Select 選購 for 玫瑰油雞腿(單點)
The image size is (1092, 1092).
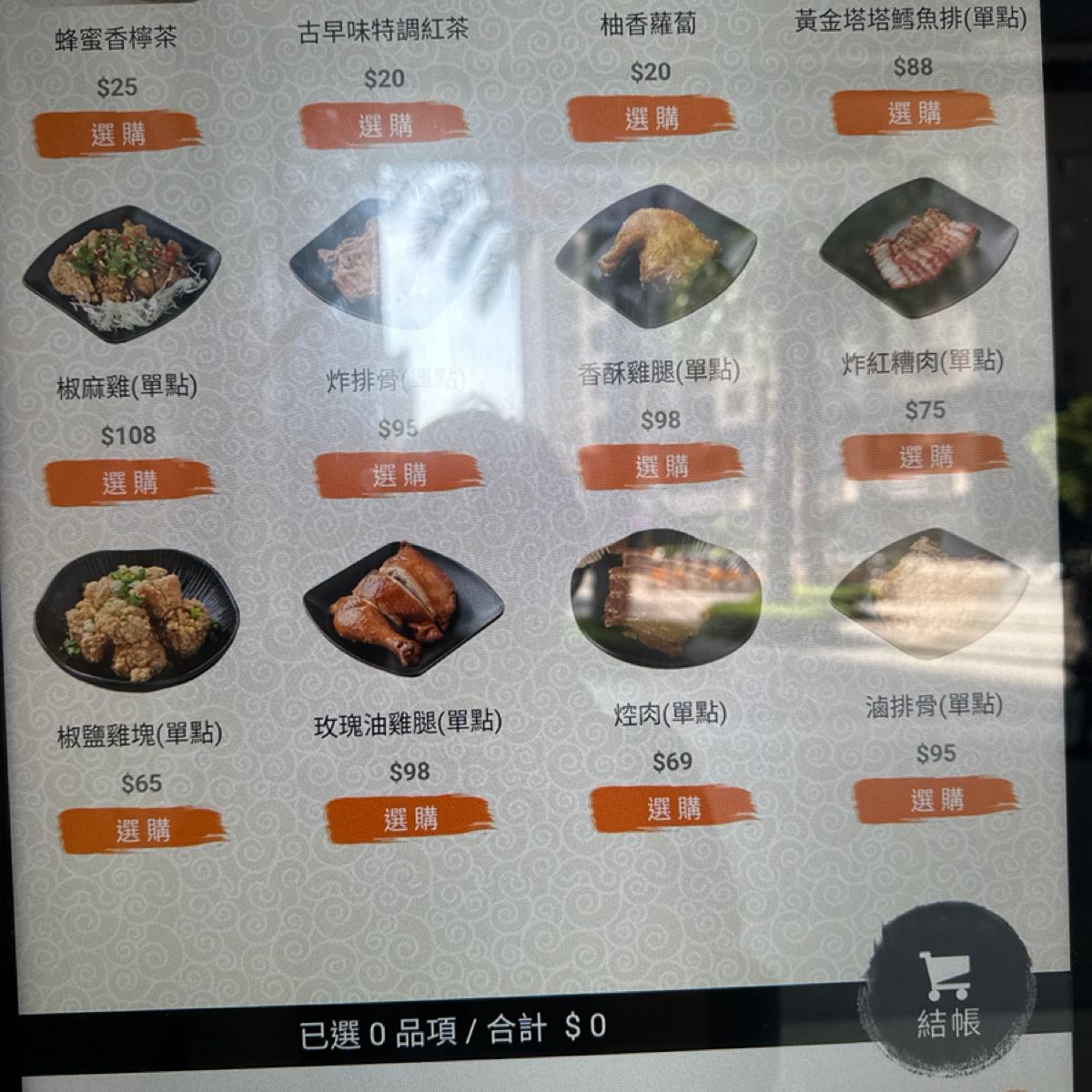[409, 819]
